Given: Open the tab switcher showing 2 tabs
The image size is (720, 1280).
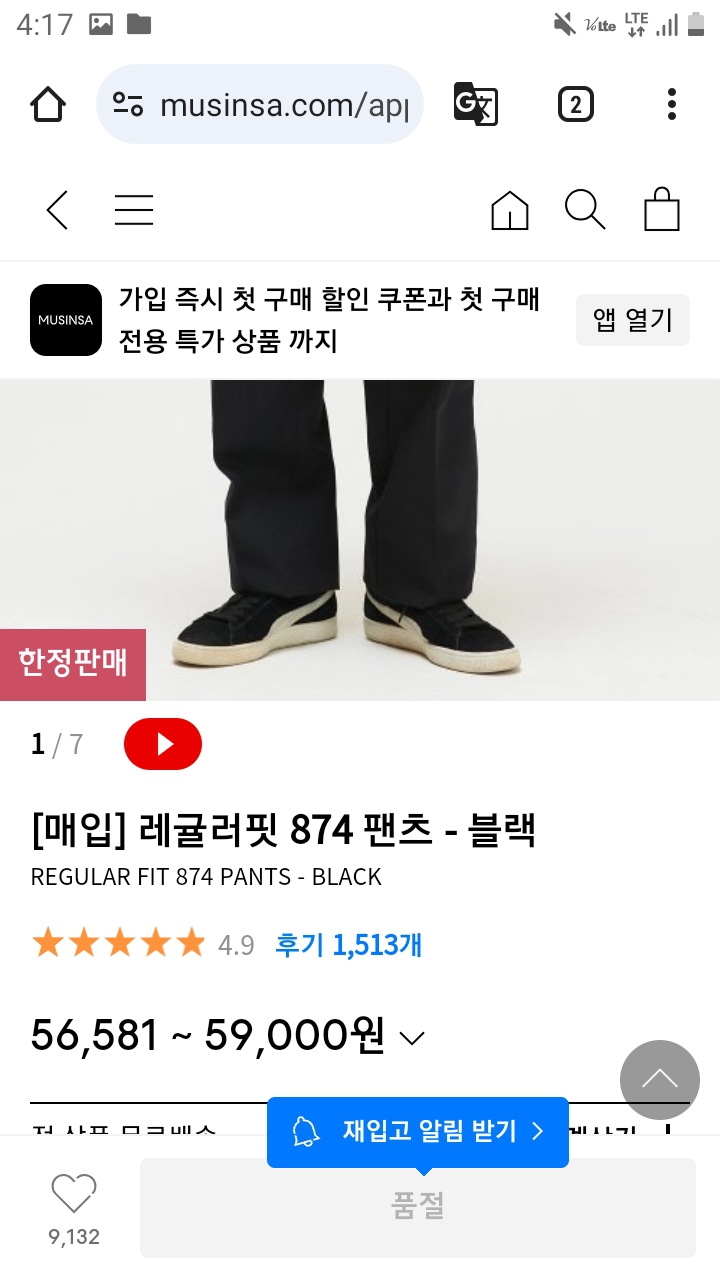Looking at the screenshot, I should (x=575, y=104).
